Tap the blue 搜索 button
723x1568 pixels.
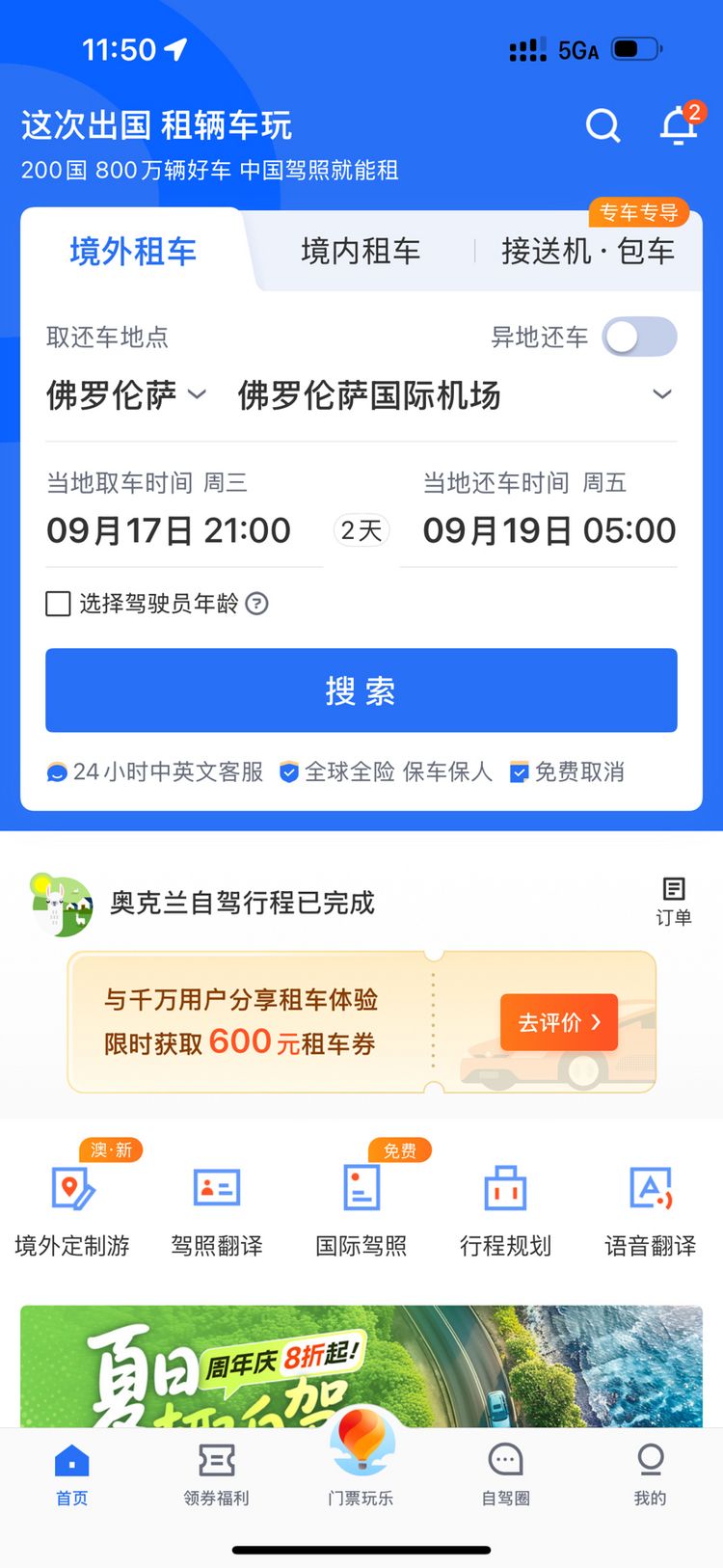[x=361, y=690]
